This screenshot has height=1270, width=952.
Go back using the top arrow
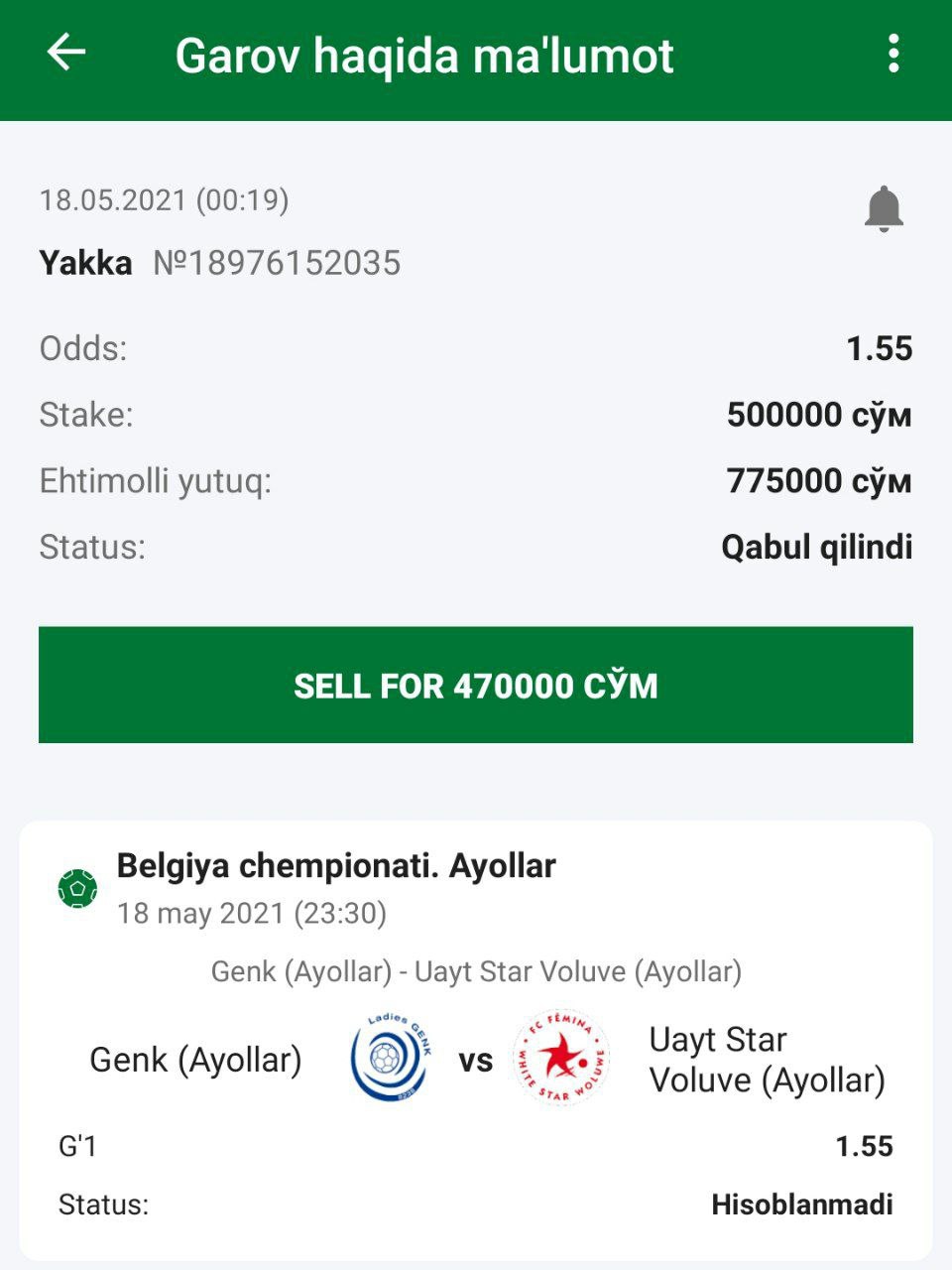66,53
